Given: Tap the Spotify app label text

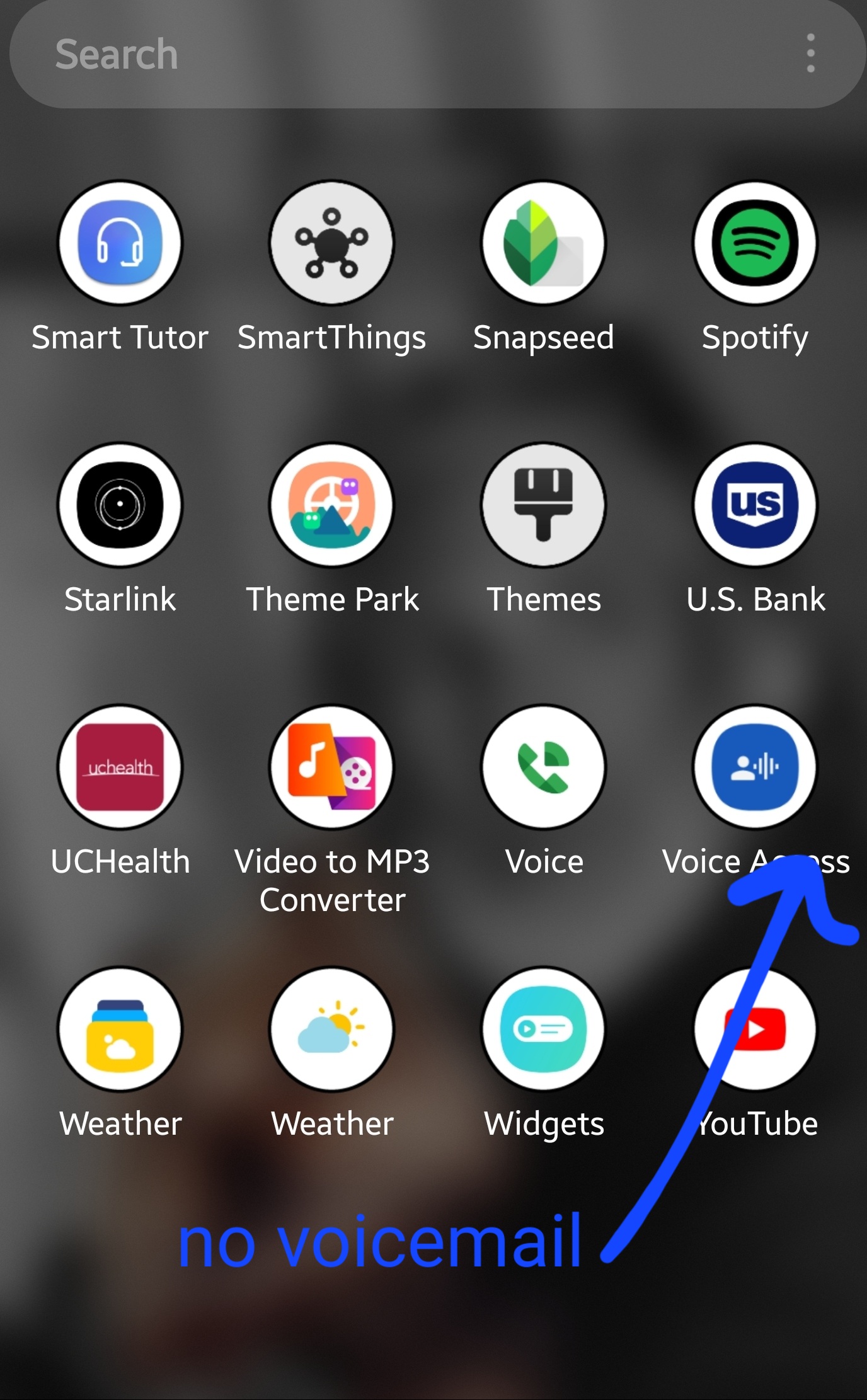Looking at the screenshot, I should click(x=755, y=337).
